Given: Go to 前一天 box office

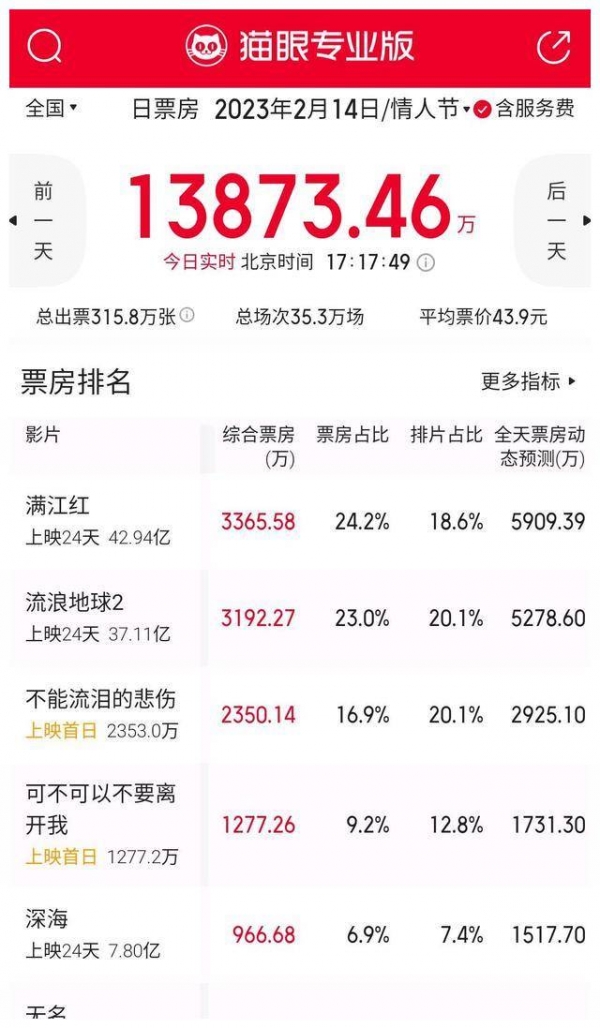Looking at the screenshot, I should point(44,221).
